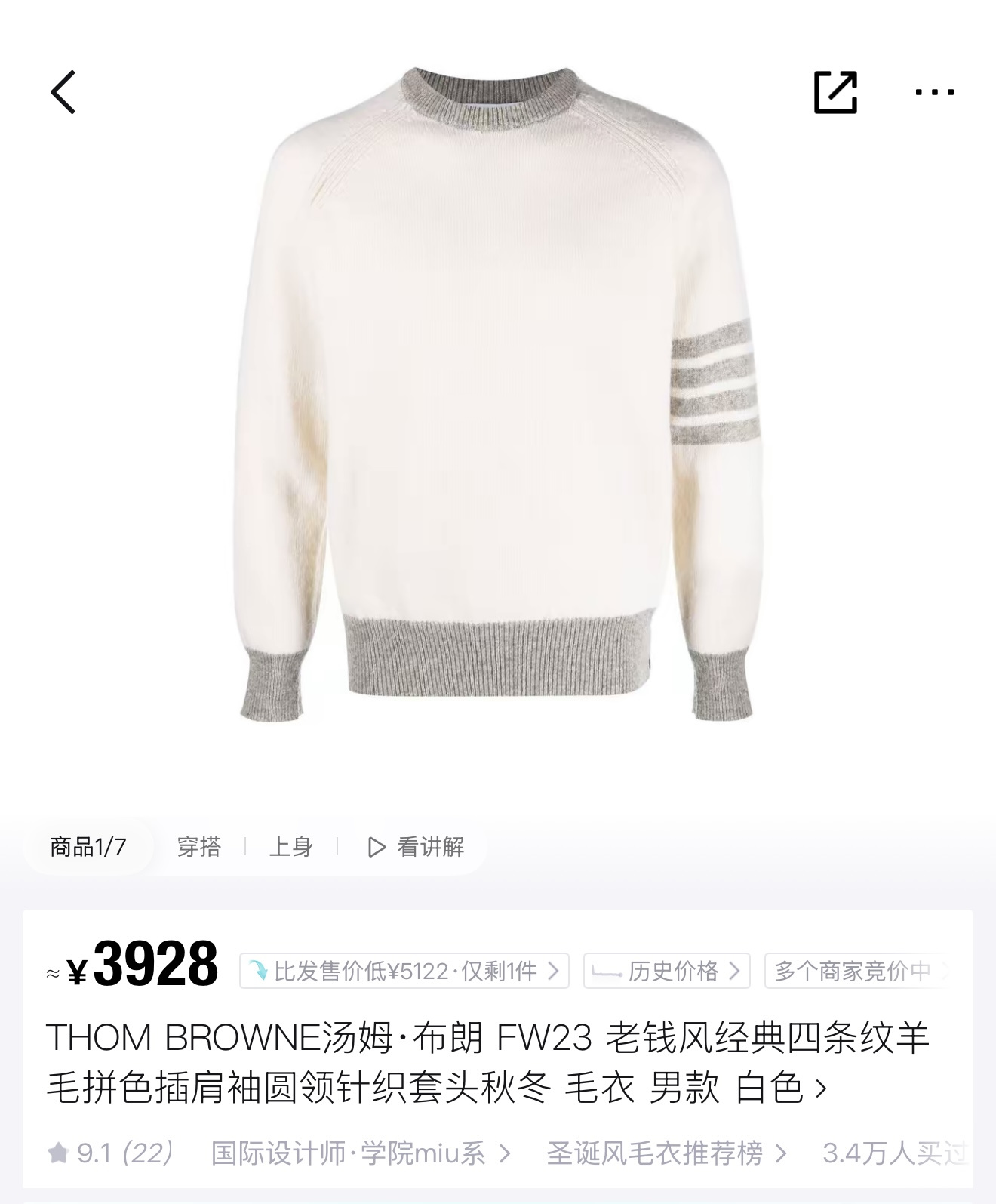The height and width of the screenshot is (1204, 996).
Task: Select the 商品1/7 image tab
Action: pos(88,847)
